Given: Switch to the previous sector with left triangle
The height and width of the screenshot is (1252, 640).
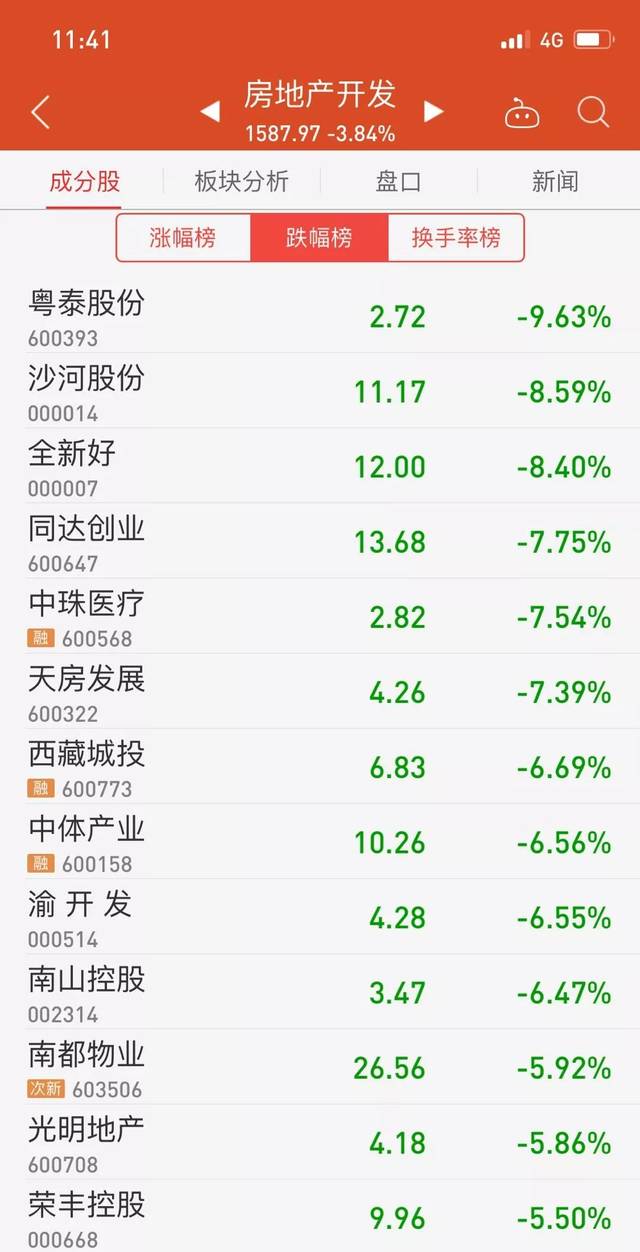Looking at the screenshot, I should (210, 111).
